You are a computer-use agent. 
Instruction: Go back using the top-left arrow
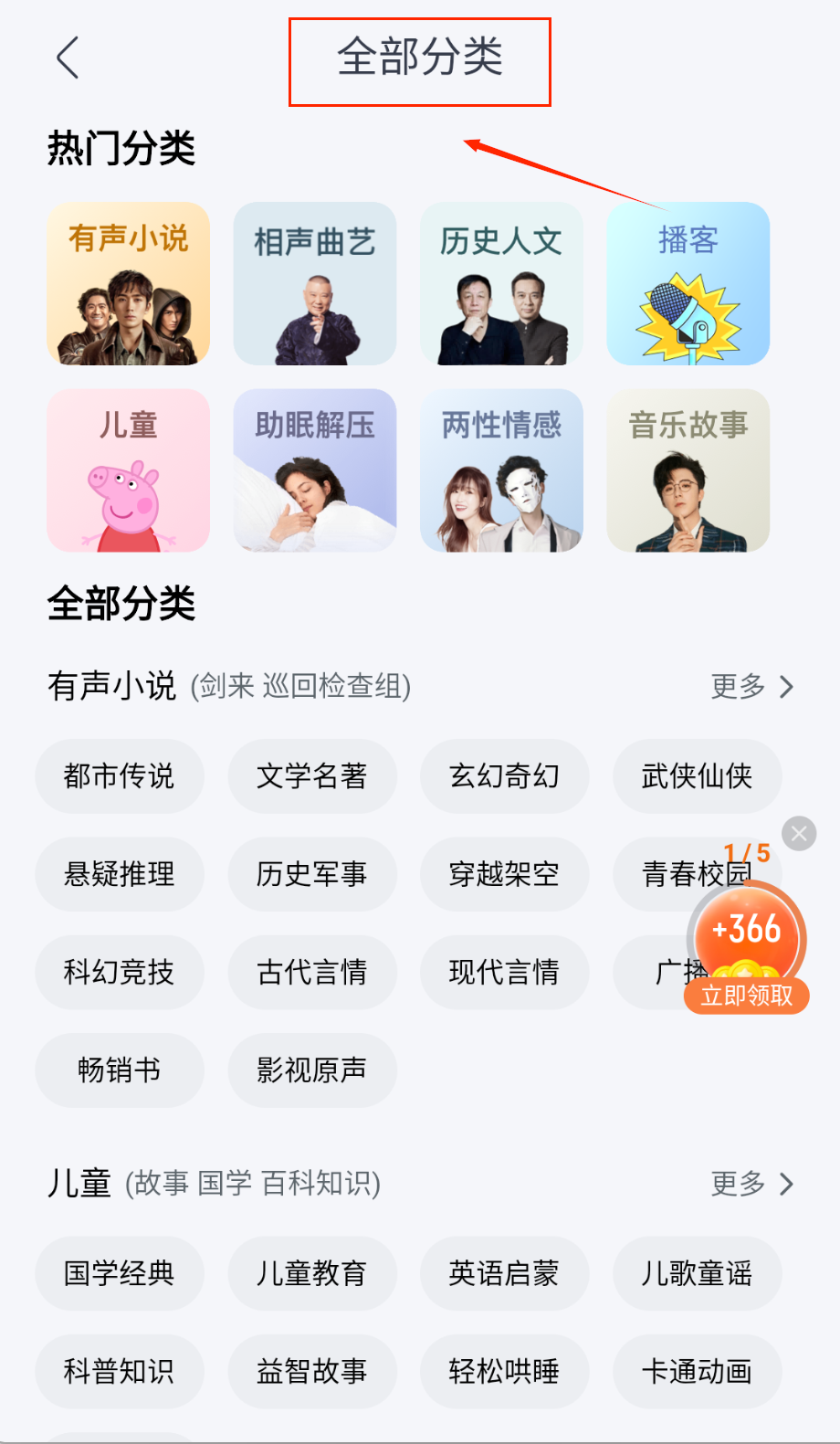pos(68,58)
